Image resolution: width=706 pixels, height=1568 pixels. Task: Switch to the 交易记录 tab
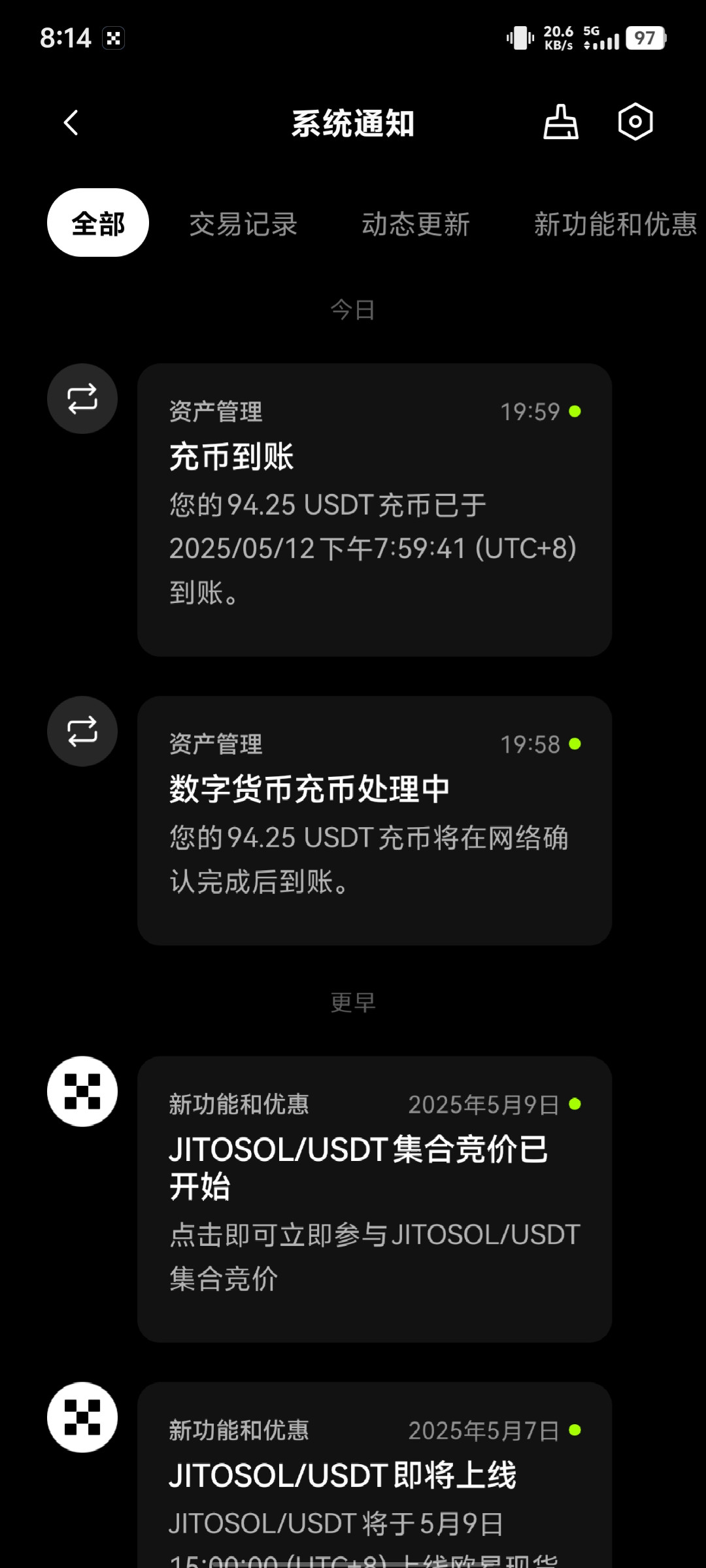point(243,224)
